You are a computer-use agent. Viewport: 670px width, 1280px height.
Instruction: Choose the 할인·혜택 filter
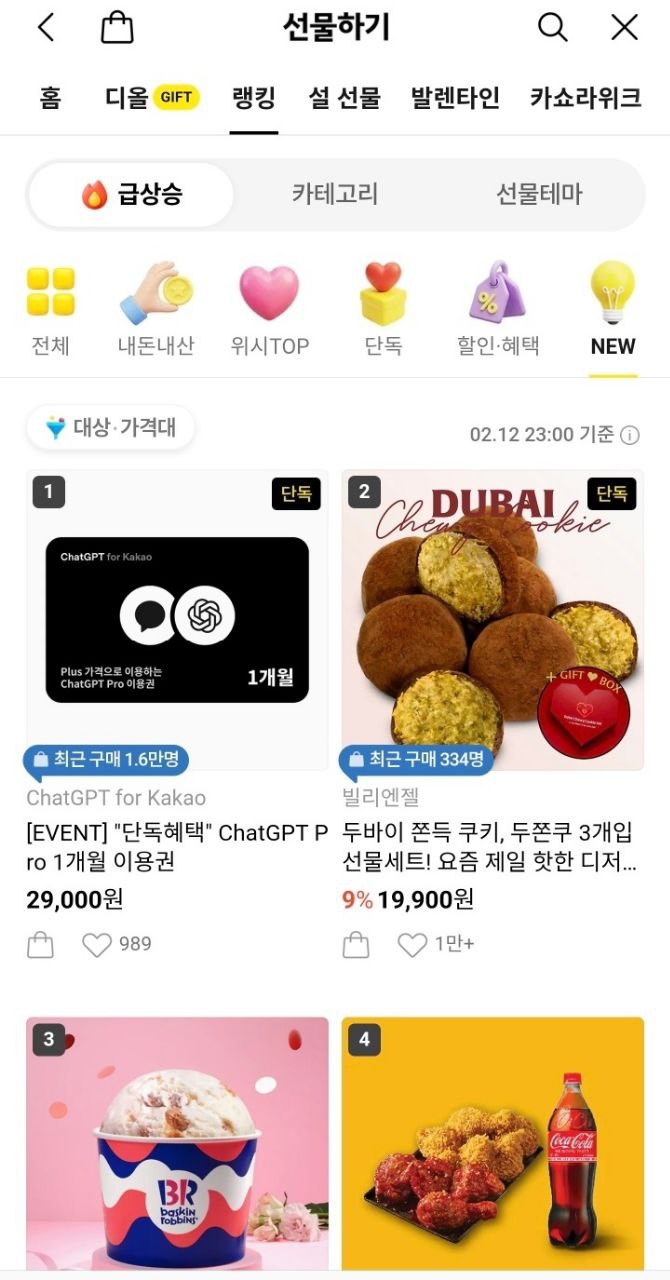498,310
